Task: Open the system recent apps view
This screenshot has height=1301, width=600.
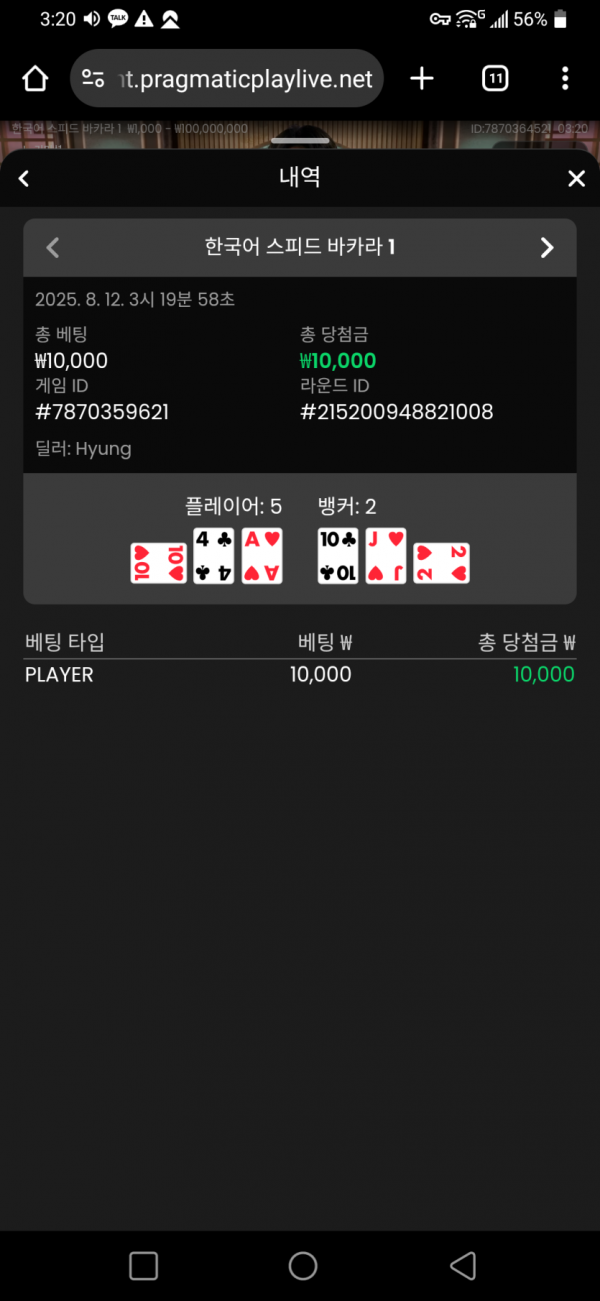Action: pyautogui.click(x=144, y=1266)
